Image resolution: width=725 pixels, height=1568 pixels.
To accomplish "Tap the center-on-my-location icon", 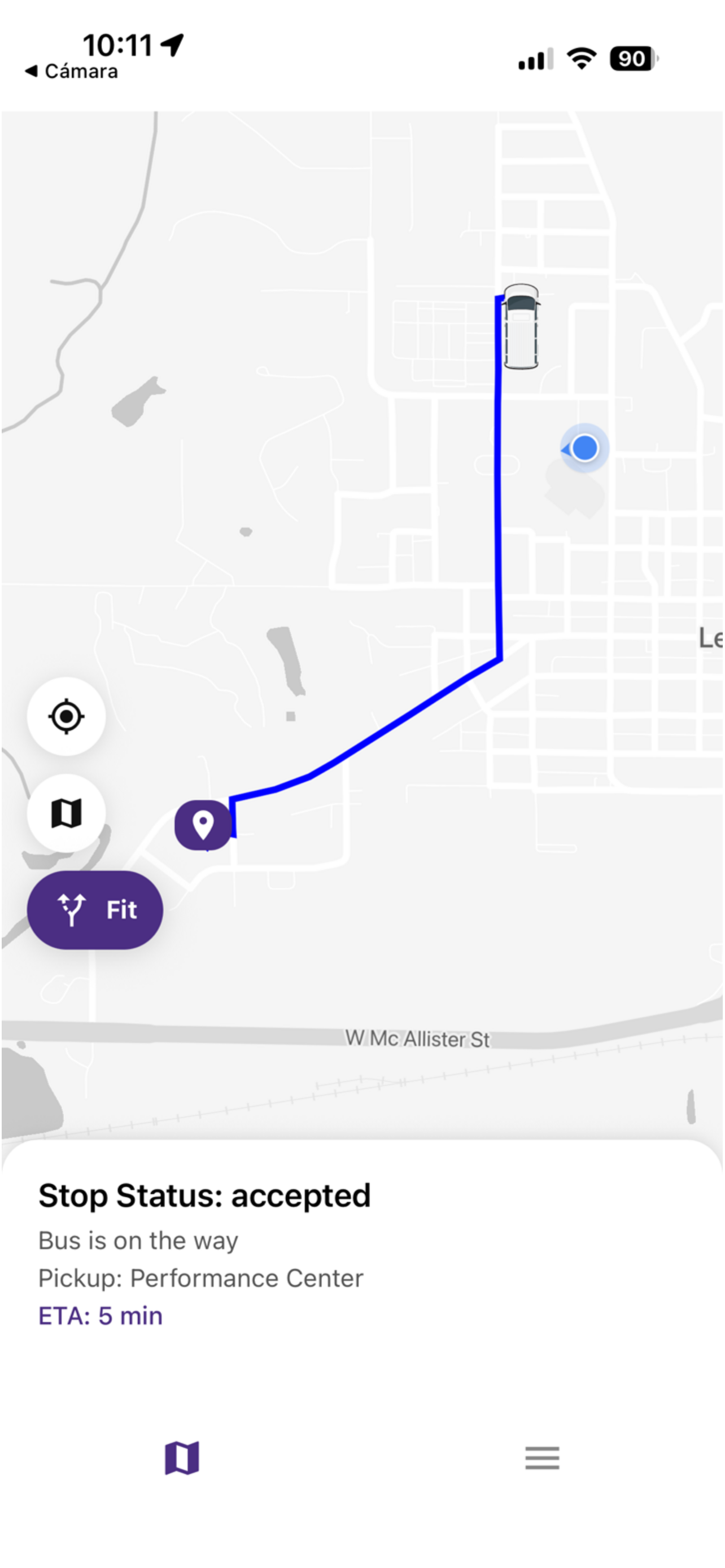I will point(67,717).
